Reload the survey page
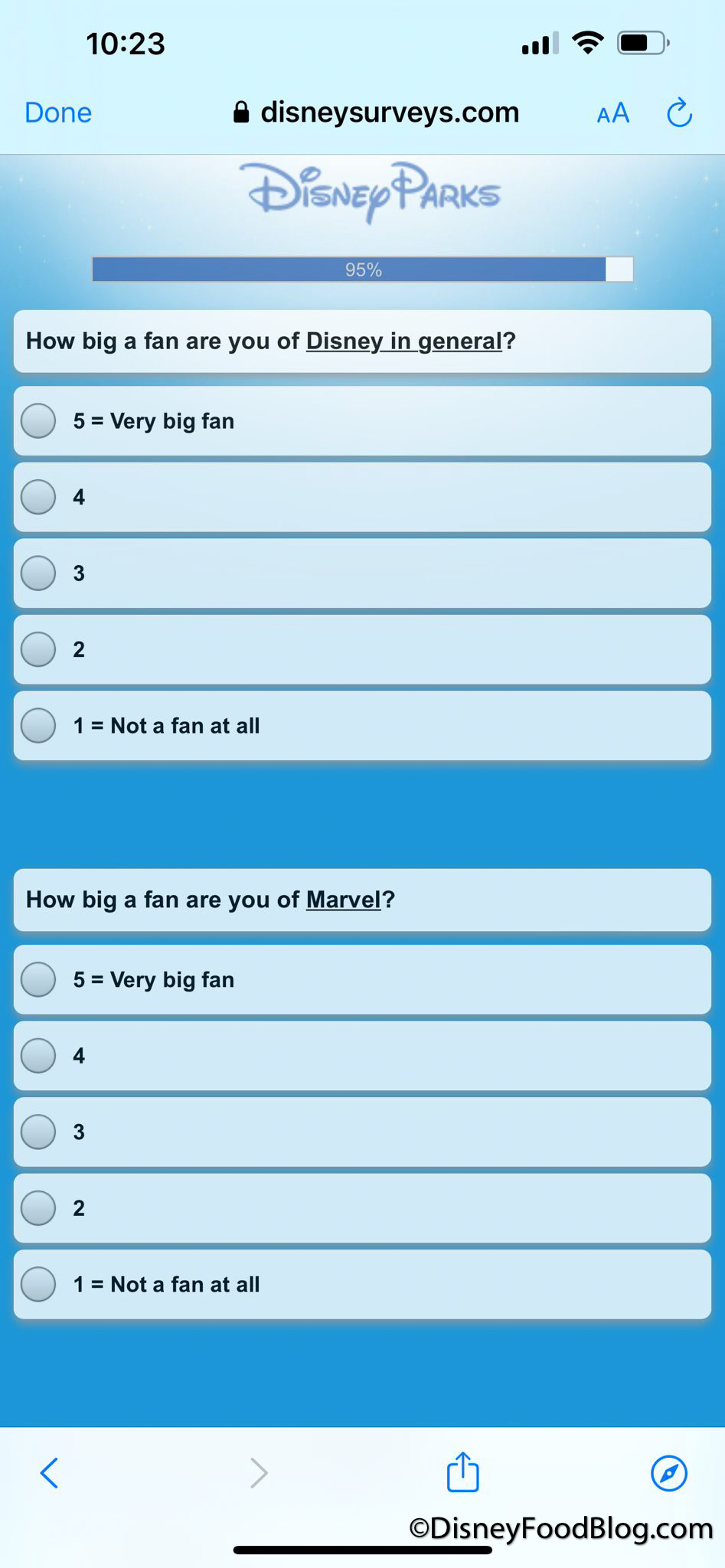The height and width of the screenshot is (1568, 725). pos(679,113)
